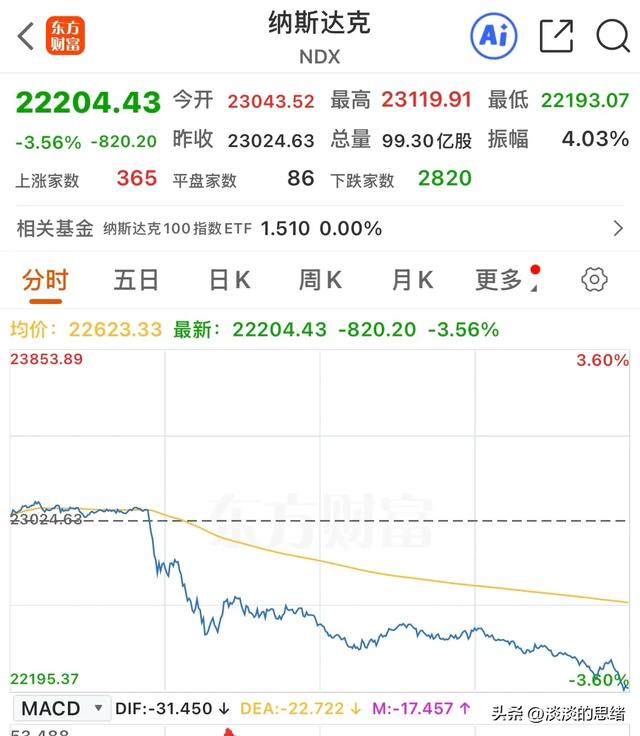The image size is (640, 736).
Task: Open the Ai assistant icon
Action: 493,37
